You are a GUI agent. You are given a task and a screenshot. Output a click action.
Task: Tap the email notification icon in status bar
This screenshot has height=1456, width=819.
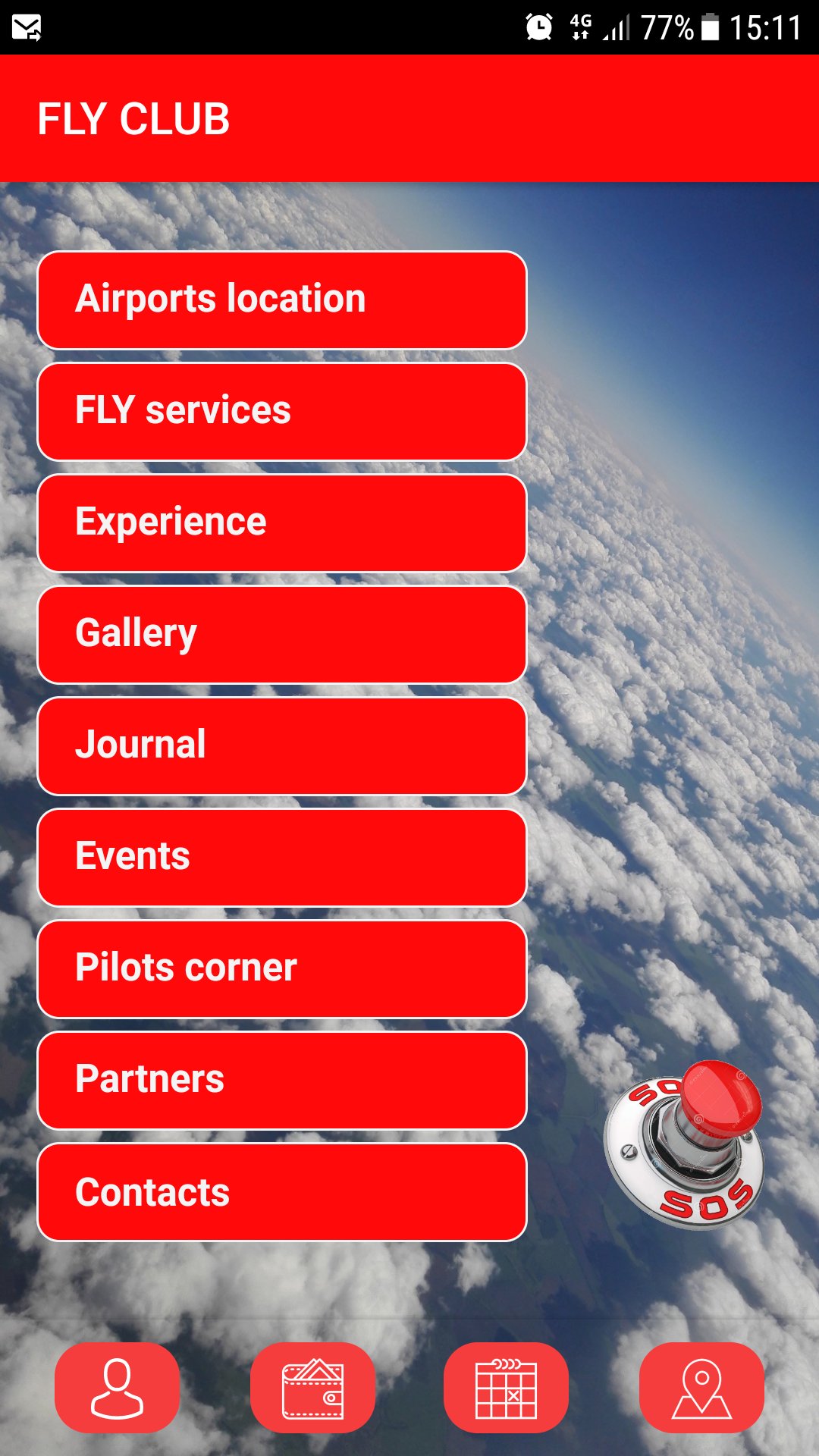click(25, 25)
